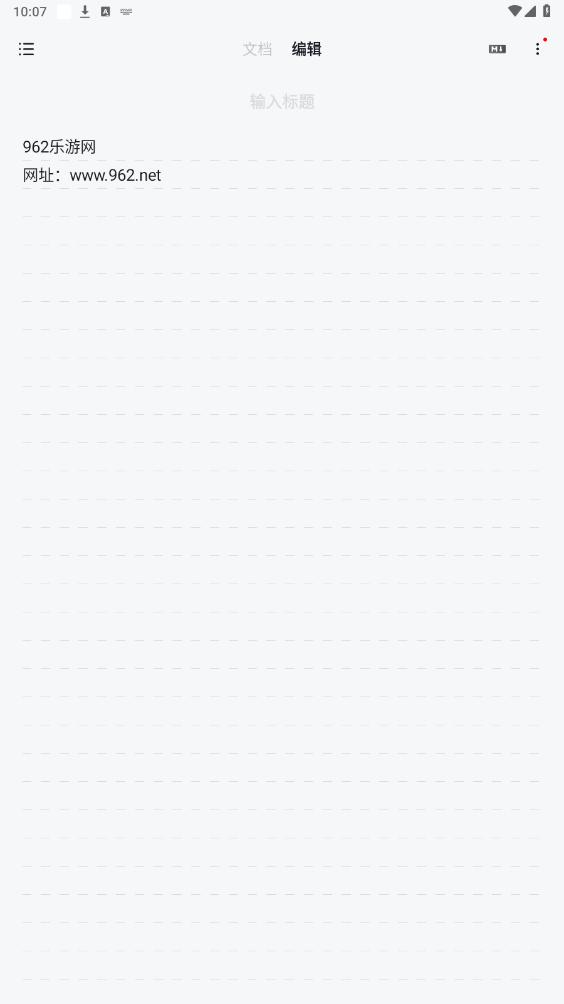
Task: Tap the 输入标题 title field
Action: coord(282,101)
